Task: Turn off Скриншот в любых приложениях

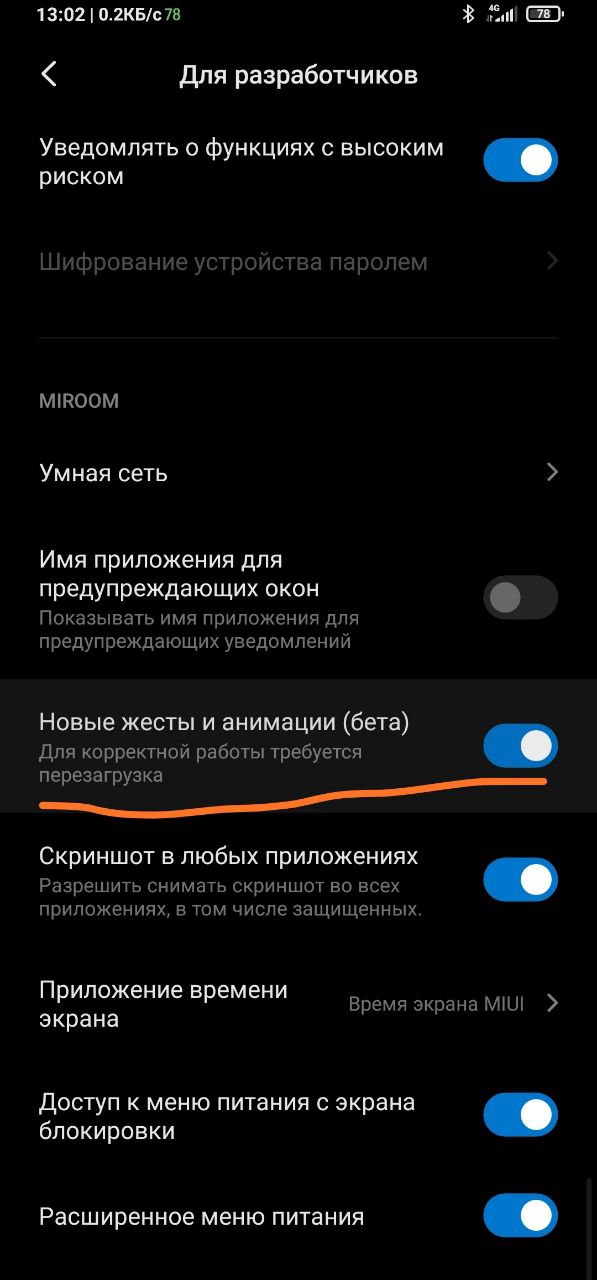Action: (x=520, y=880)
